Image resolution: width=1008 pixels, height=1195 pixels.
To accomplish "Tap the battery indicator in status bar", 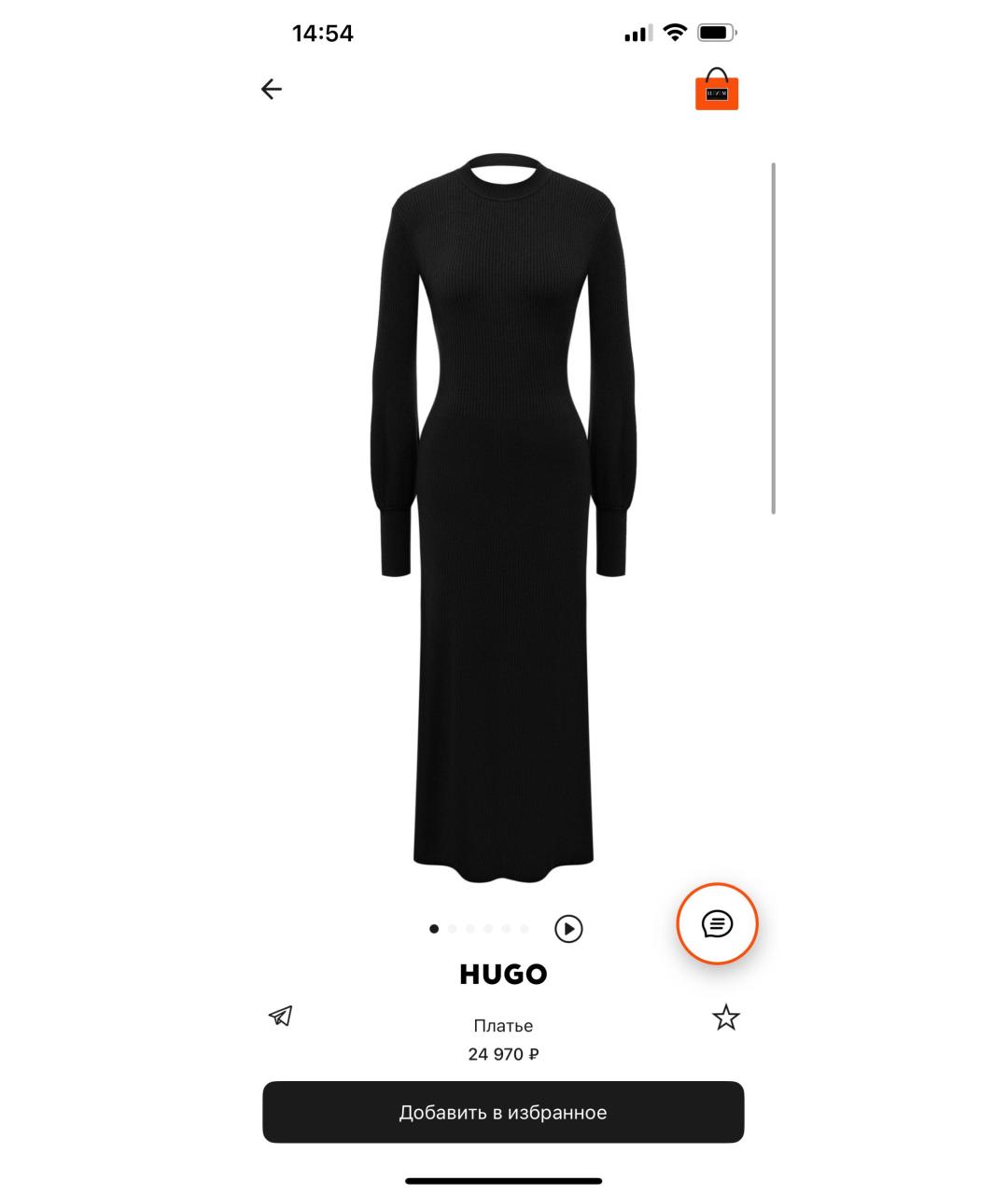I will pos(714,33).
